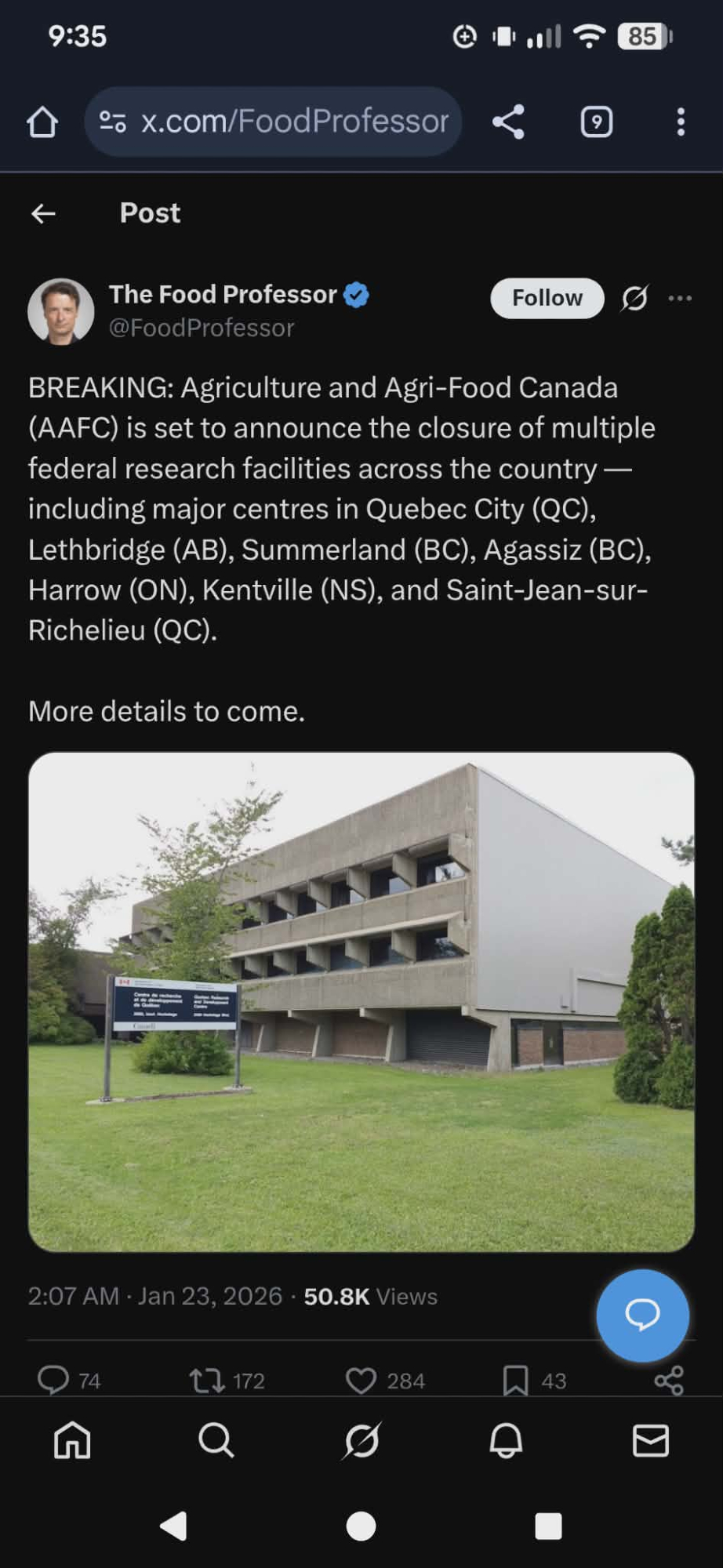Open the post's three-dot more options
Screen dimensions: 723x1568
(680, 298)
